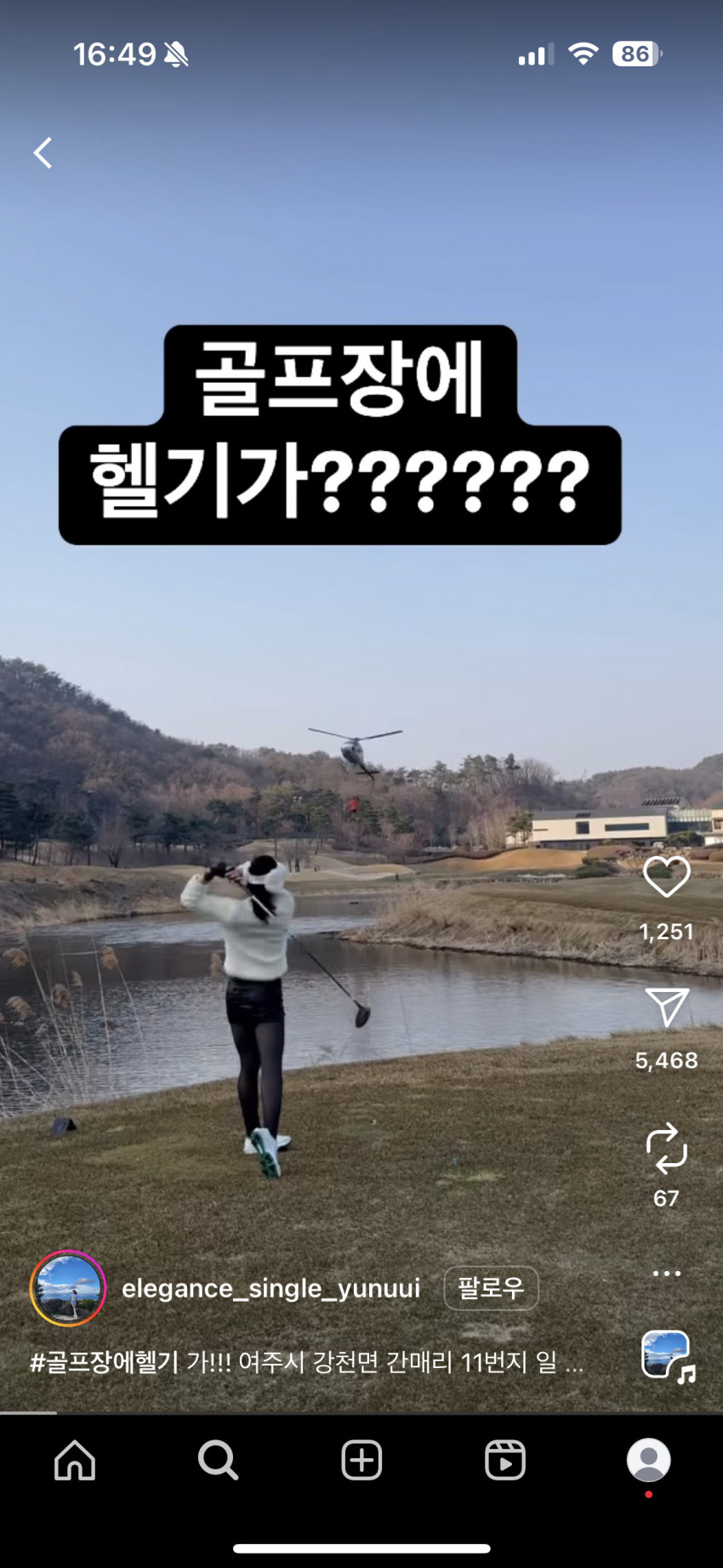Go back using the top-left arrow
The height and width of the screenshot is (1568, 723).
click(x=43, y=153)
